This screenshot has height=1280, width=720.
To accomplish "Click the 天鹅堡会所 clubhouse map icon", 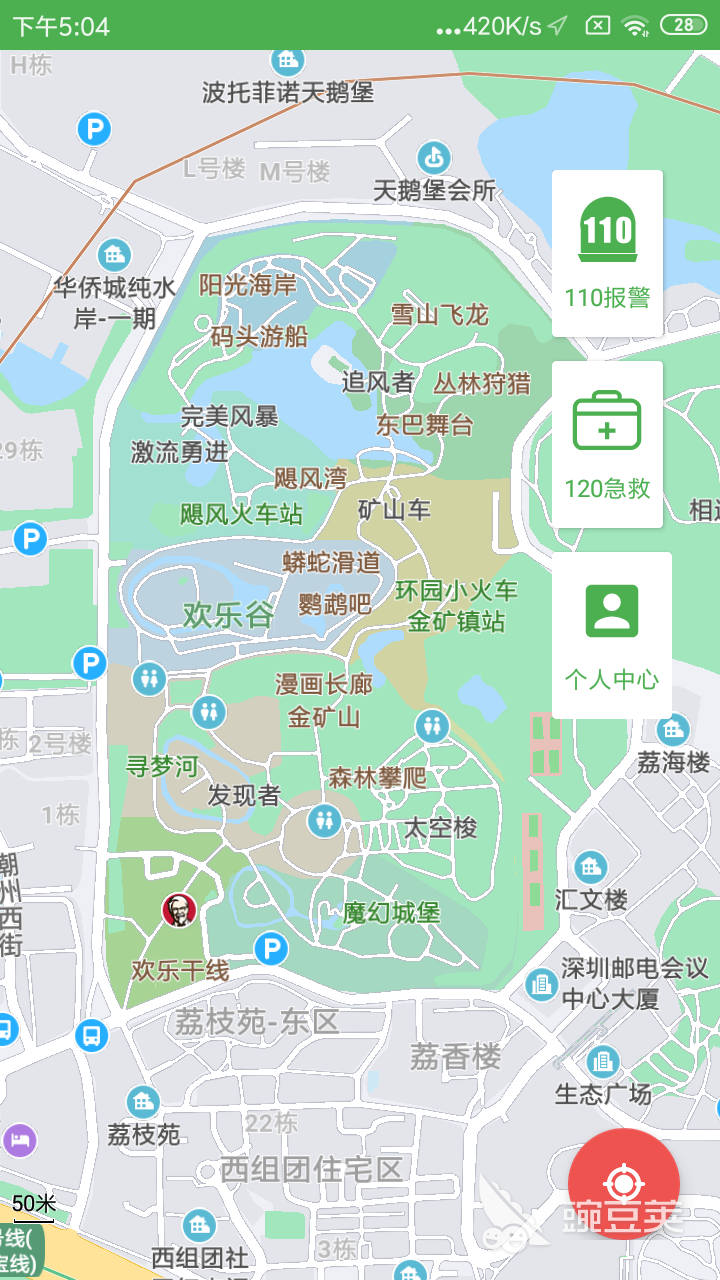I will pyautogui.click(x=434, y=159).
